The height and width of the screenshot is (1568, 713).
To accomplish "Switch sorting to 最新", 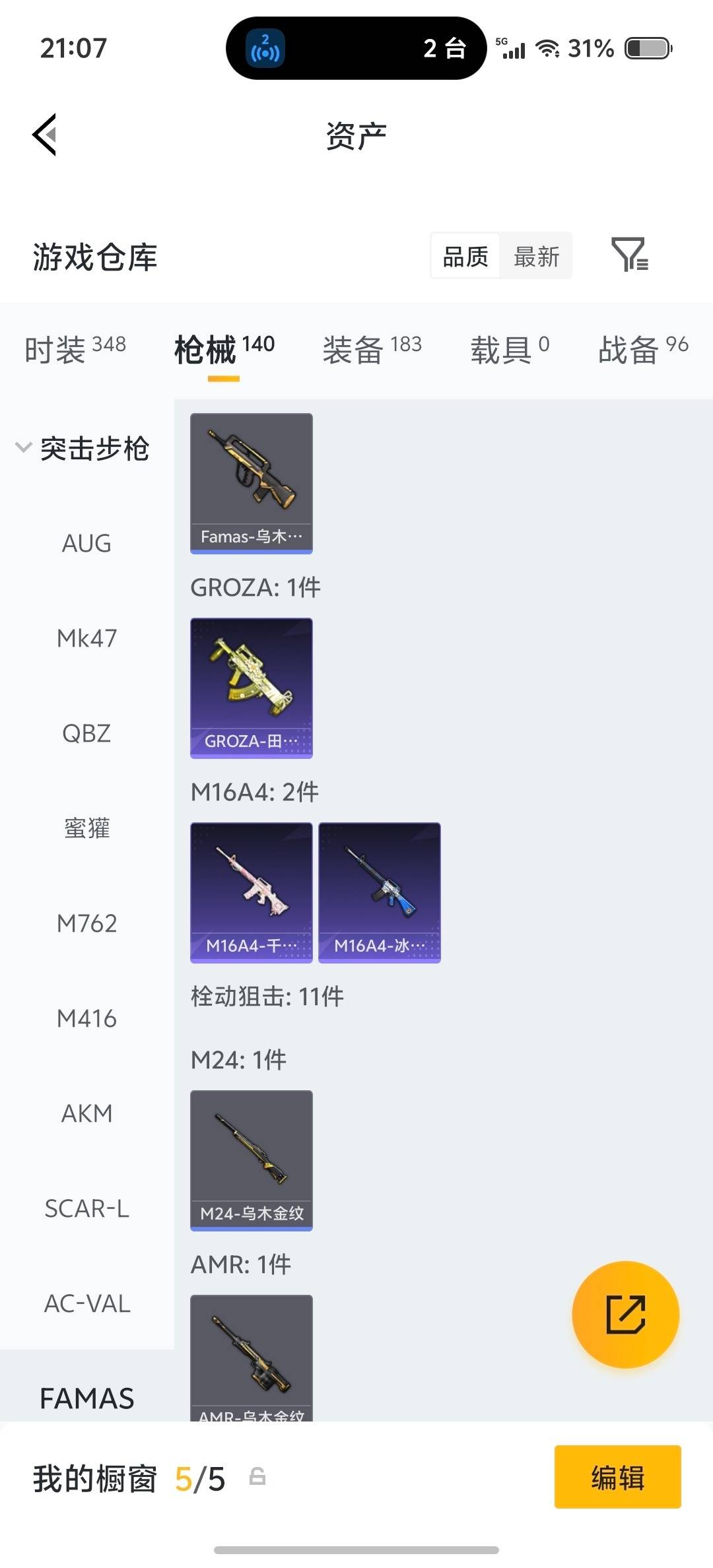I will 536,256.
